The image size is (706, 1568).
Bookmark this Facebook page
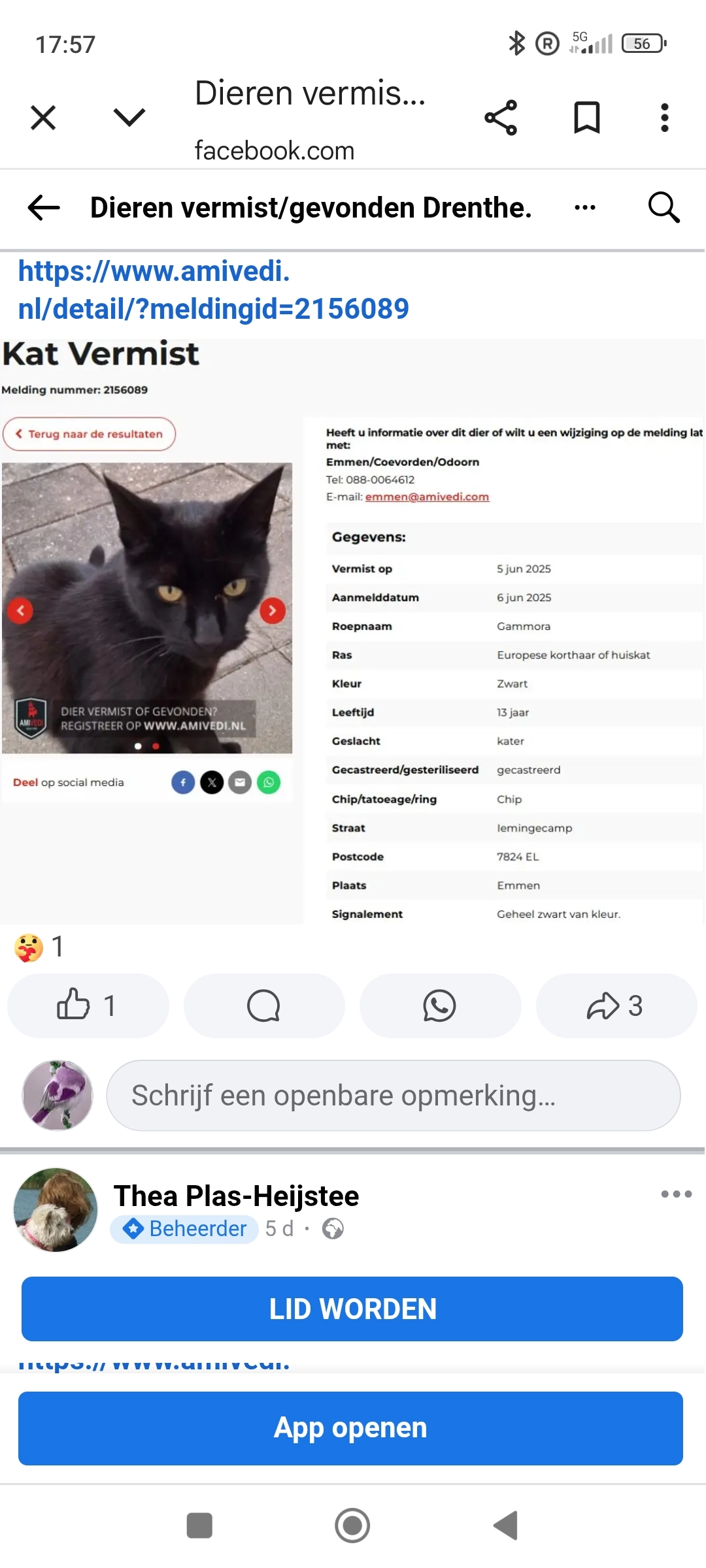coord(586,118)
